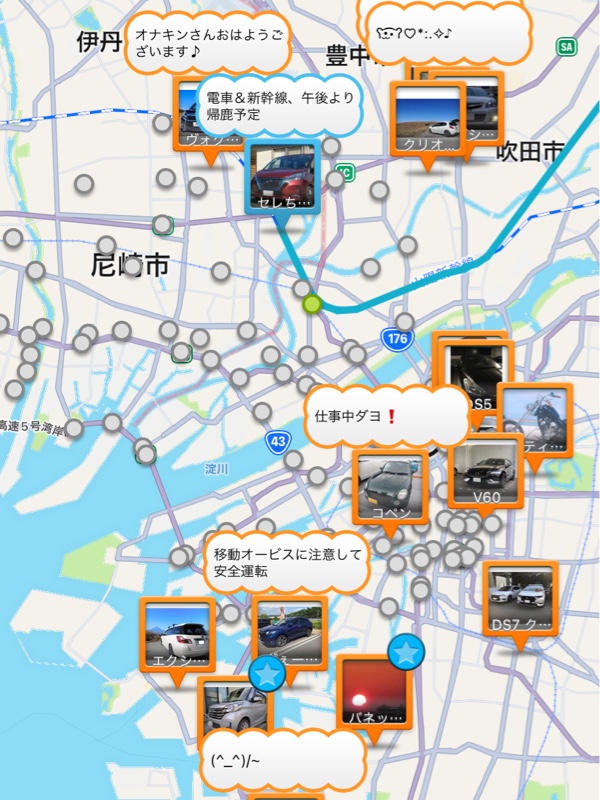Open the クリオ car marker
600x800 pixels.
(427, 120)
